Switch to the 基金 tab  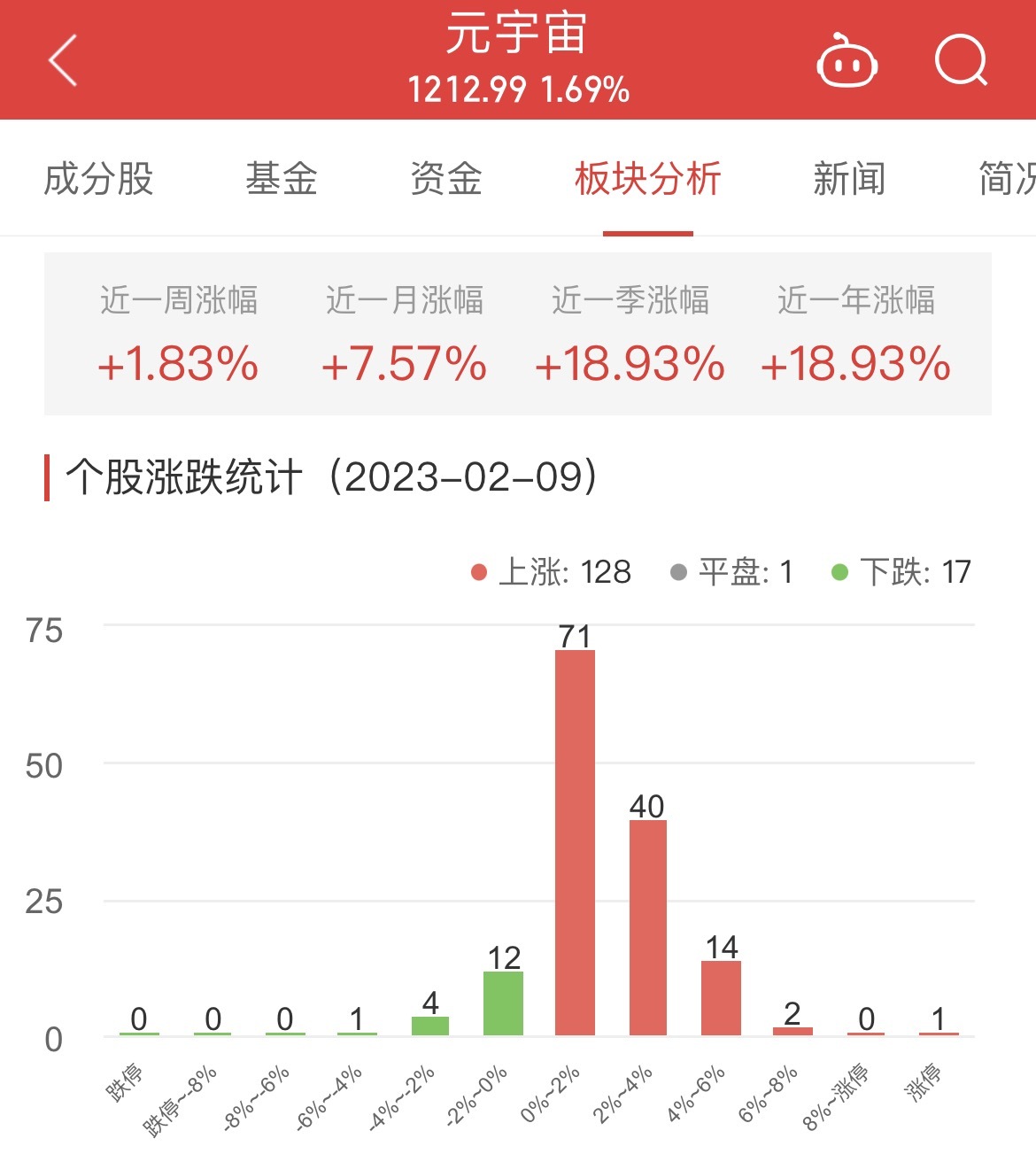[x=281, y=179]
